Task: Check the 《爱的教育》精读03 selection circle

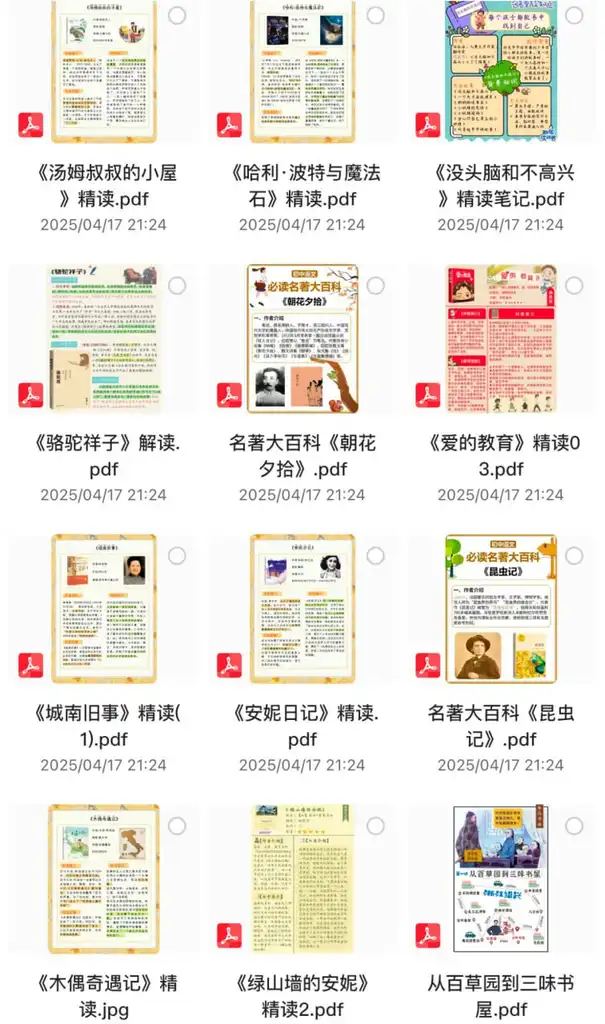Action: click(x=574, y=286)
